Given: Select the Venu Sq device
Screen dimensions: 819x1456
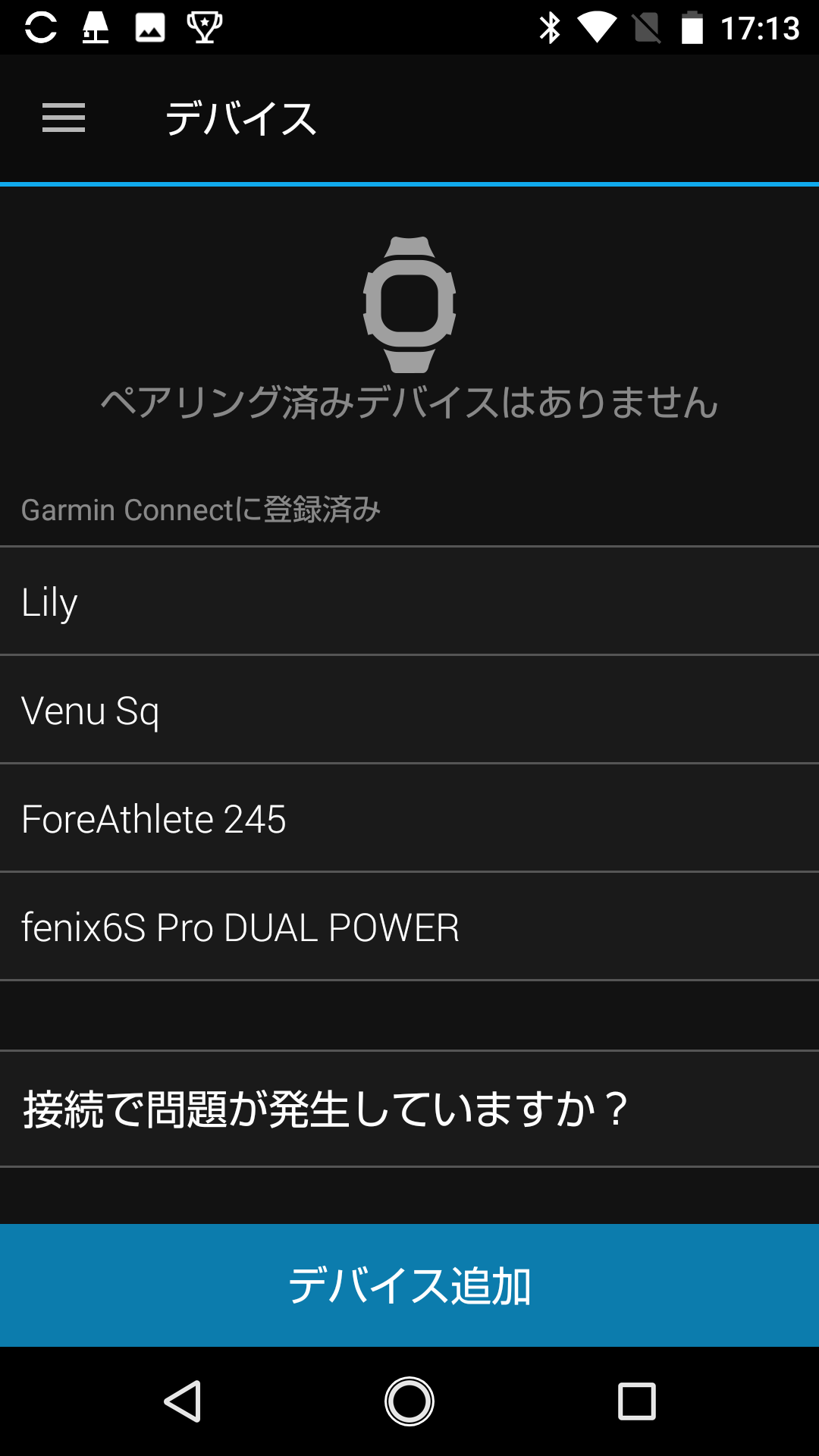Looking at the screenshot, I should pos(409,710).
